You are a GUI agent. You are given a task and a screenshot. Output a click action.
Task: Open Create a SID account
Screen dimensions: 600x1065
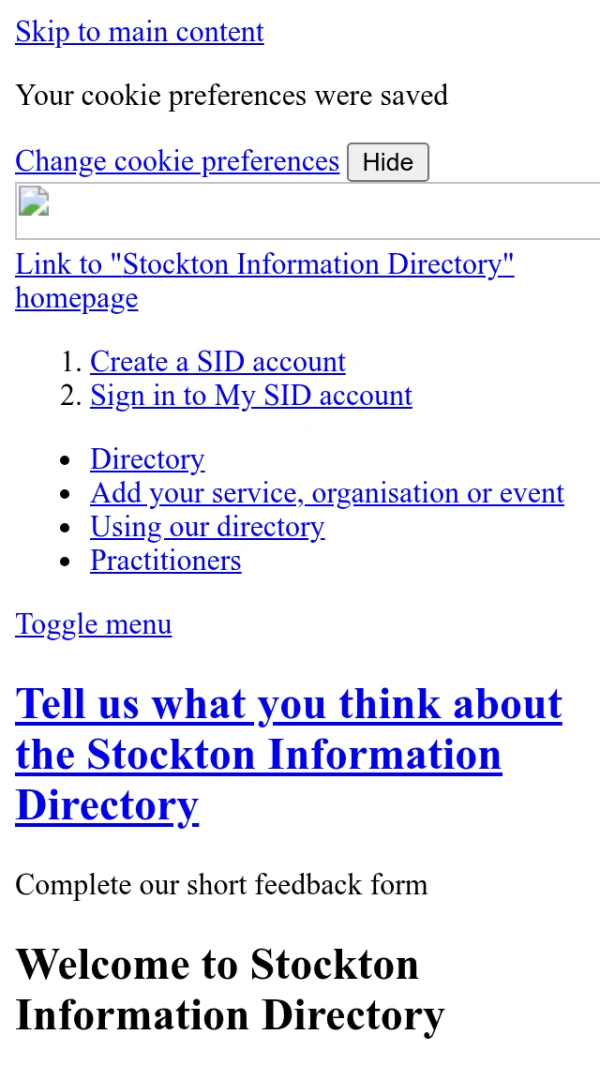coord(217,361)
